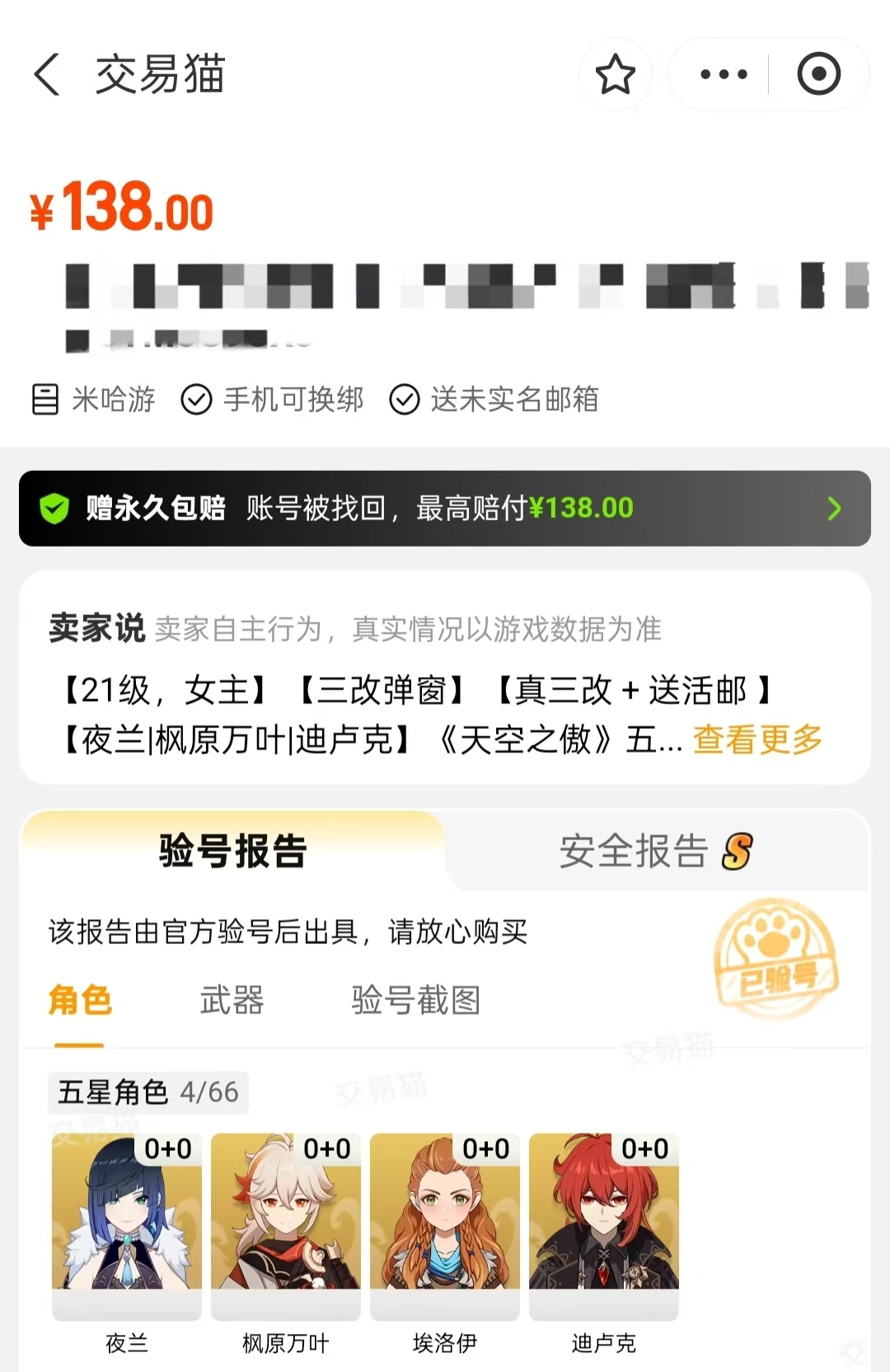Select the 角色 sub-tab
The width and height of the screenshot is (890, 1372).
click(80, 1000)
